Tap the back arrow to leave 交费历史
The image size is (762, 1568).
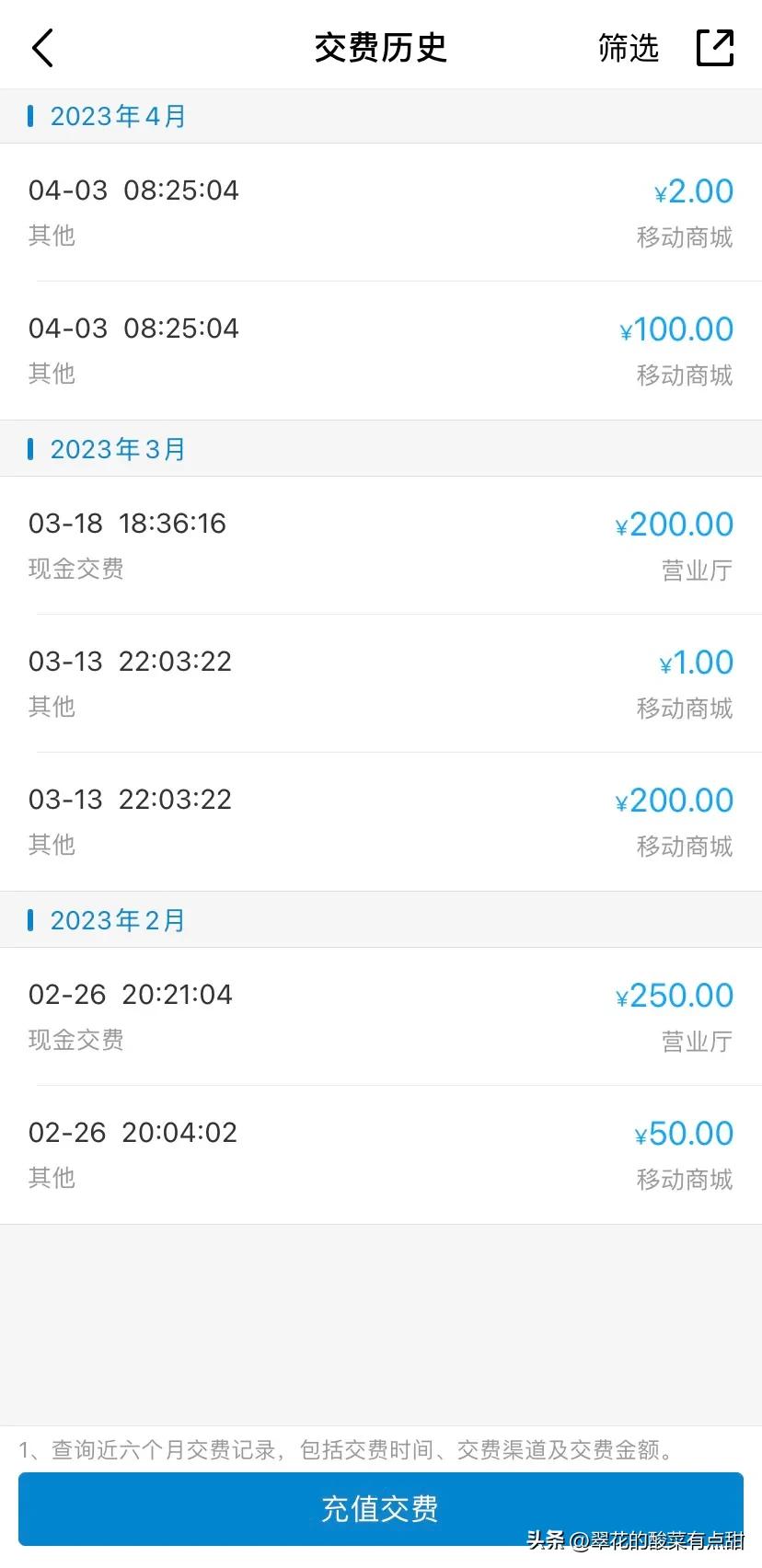coord(41,47)
